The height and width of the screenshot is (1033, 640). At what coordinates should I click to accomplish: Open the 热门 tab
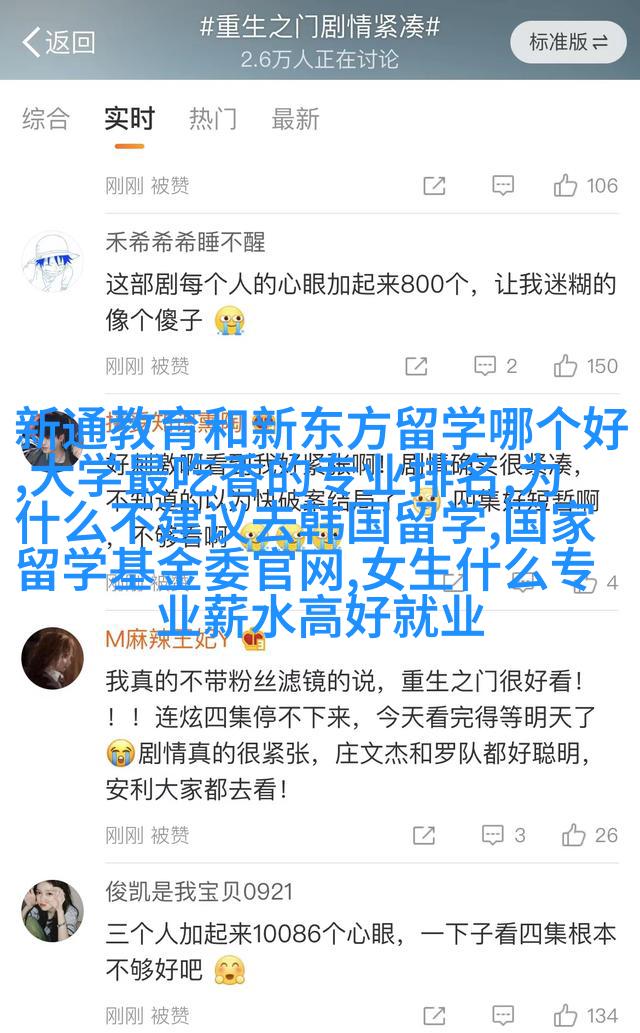[213, 119]
